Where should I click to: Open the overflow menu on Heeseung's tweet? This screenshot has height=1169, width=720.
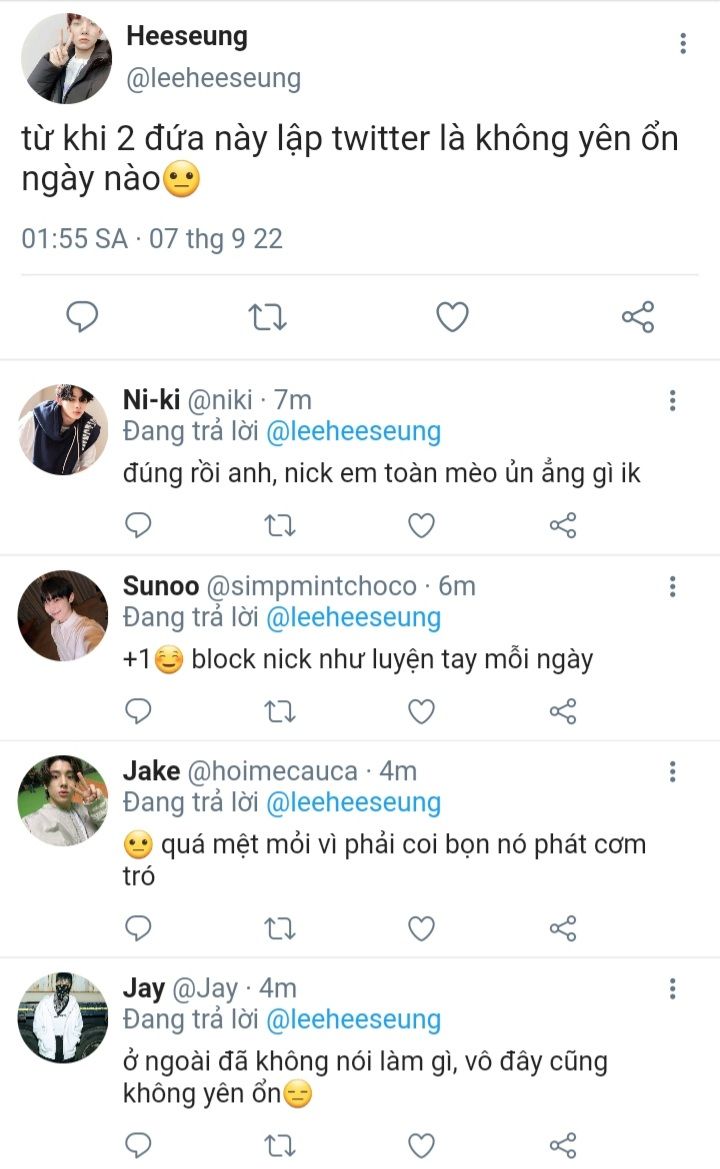click(683, 43)
